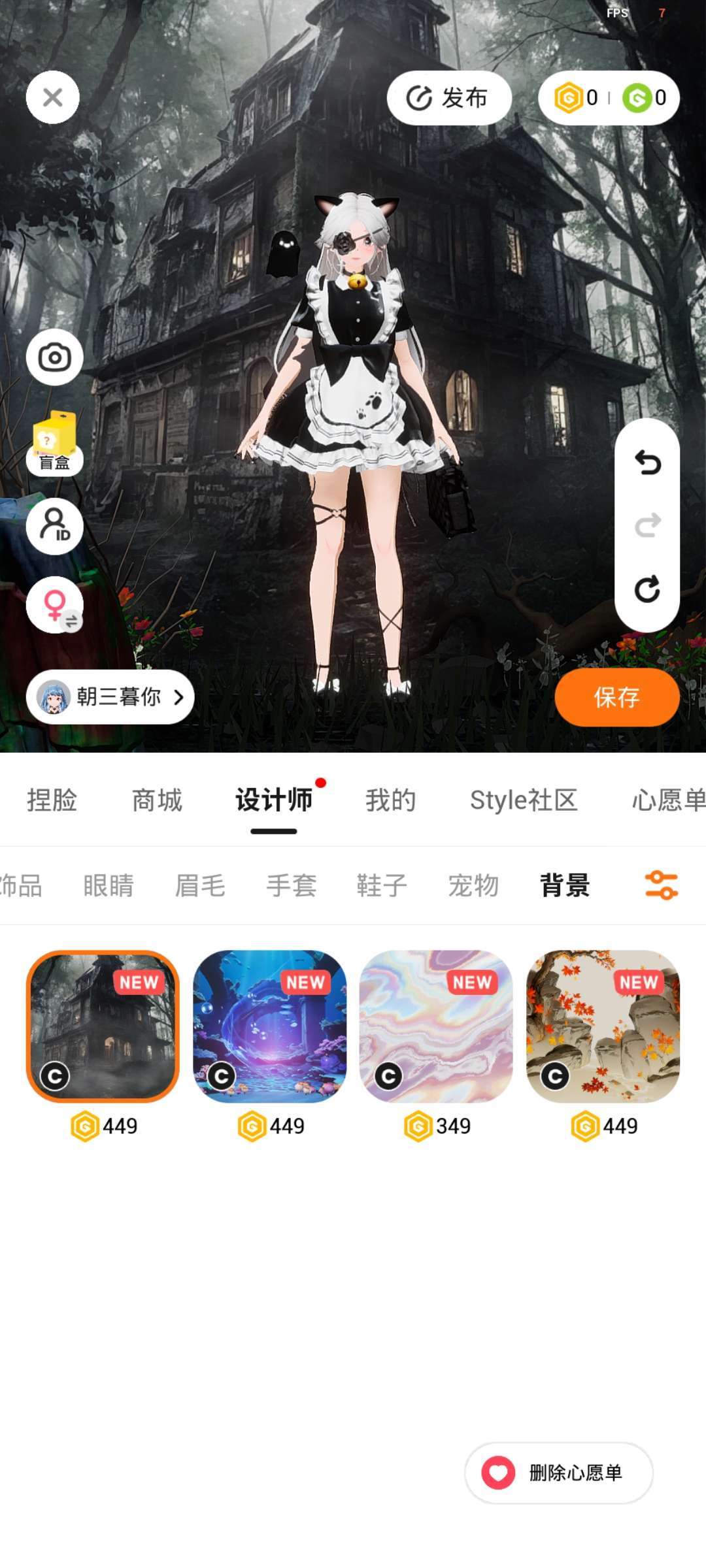Open the camera to take a photo
Image resolution: width=706 pixels, height=1568 pixels.
pyautogui.click(x=54, y=357)
